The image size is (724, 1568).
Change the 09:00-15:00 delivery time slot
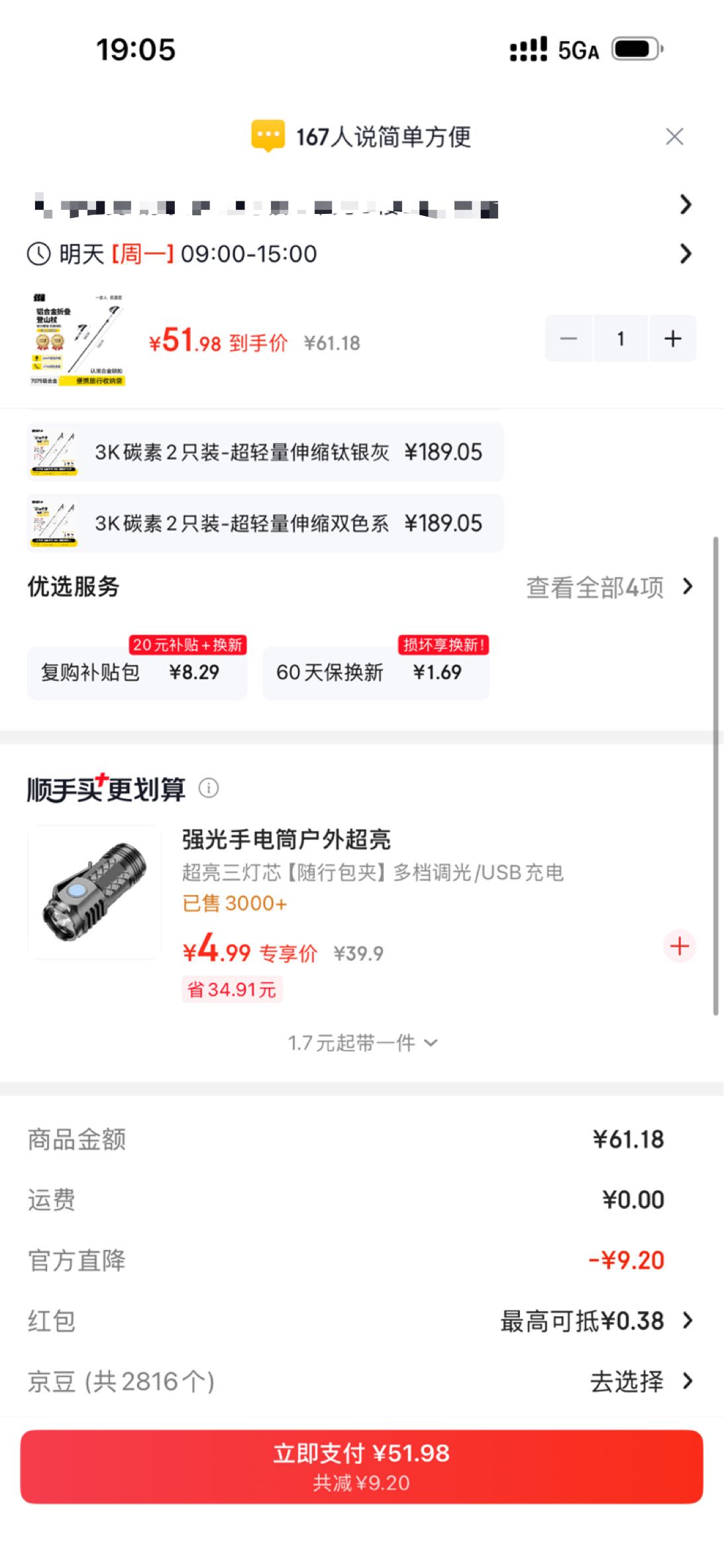[x=362, y=254]
